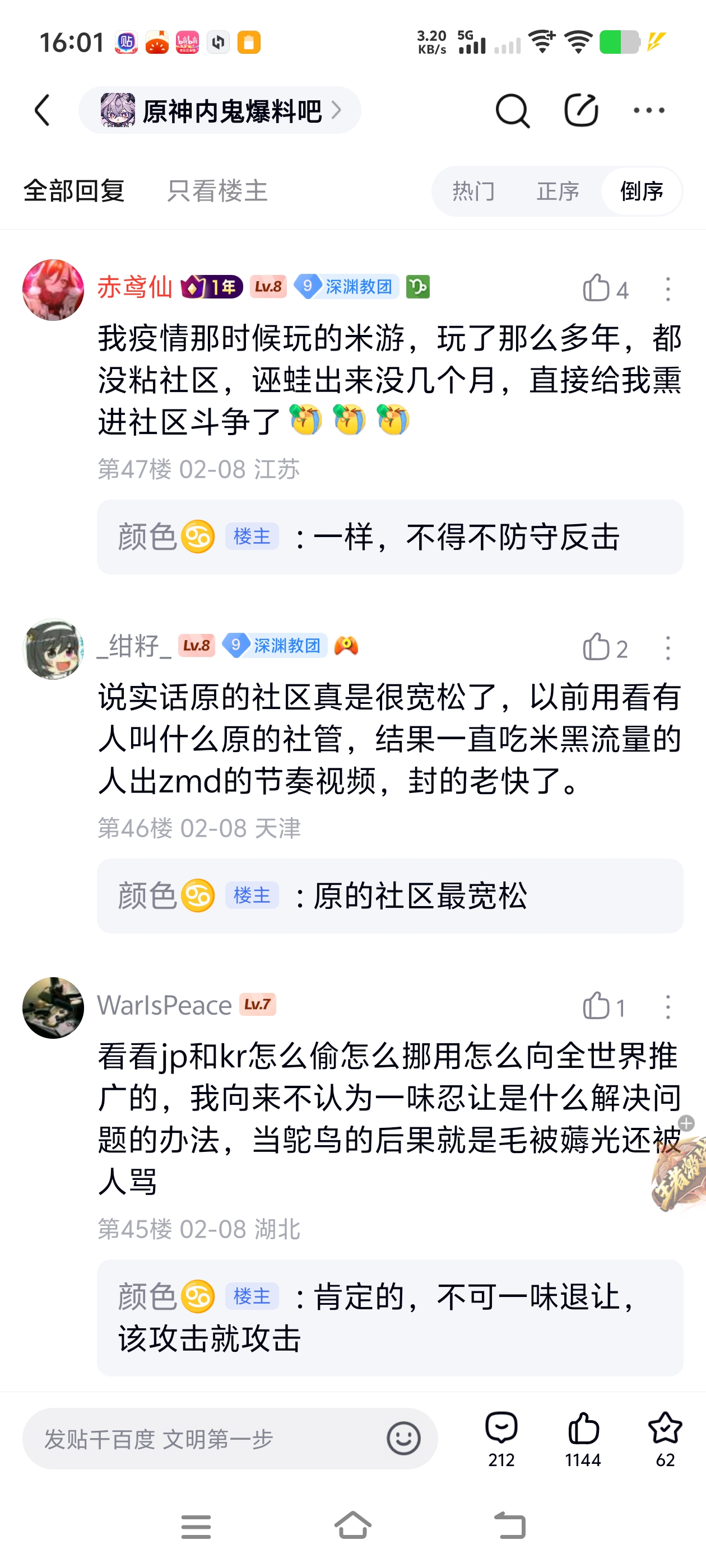
Task: Tap the 发贴千百度 reply input box
Action: 201,1439
